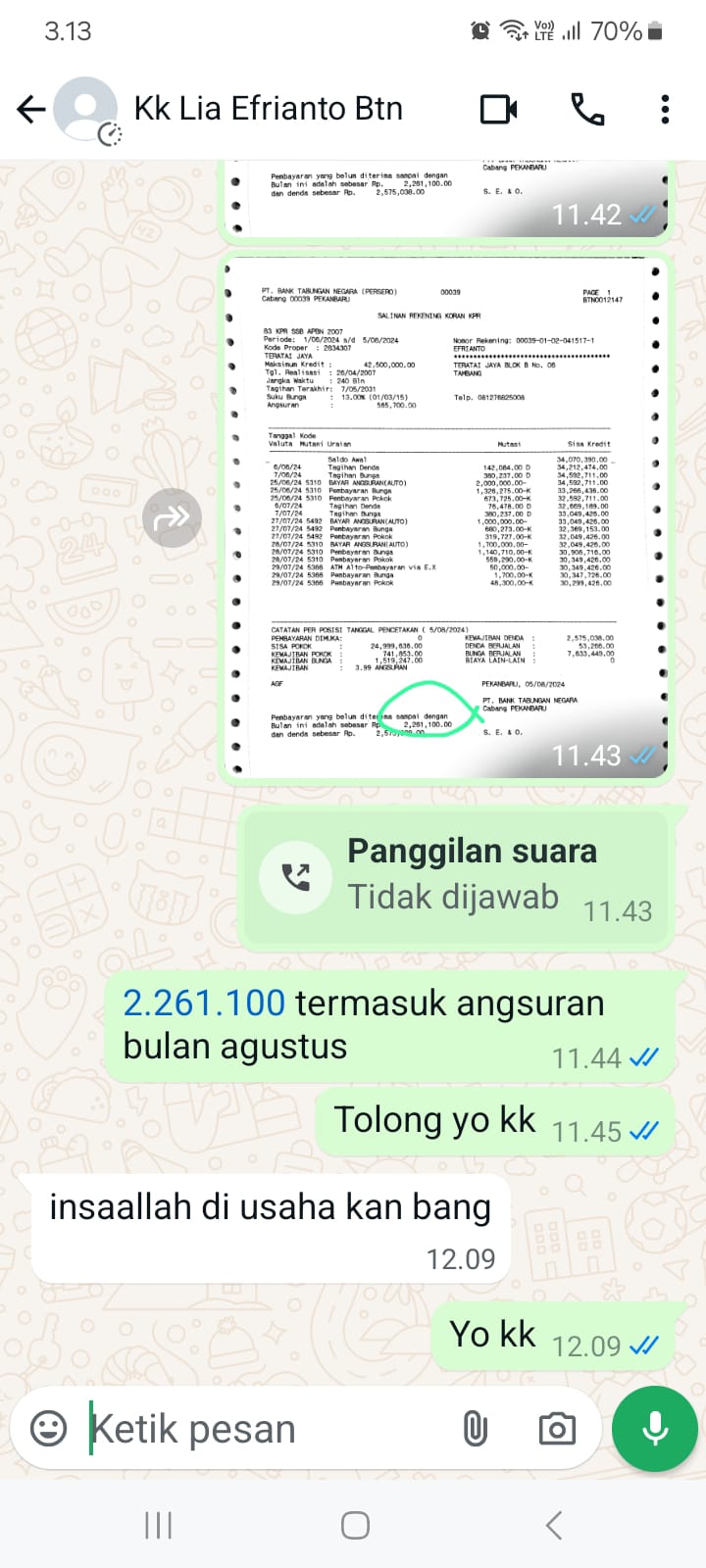Start a video call
706x1568 pixels.
coord(498,109)
